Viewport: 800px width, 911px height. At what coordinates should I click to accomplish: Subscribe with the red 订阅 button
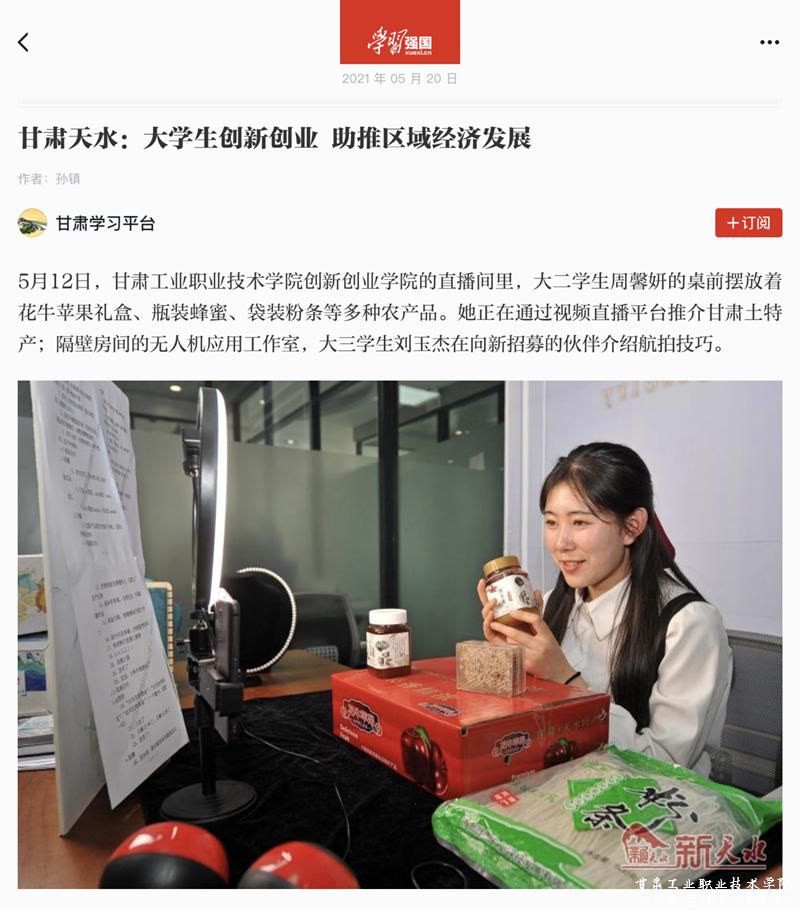click(x=748, y=223)
